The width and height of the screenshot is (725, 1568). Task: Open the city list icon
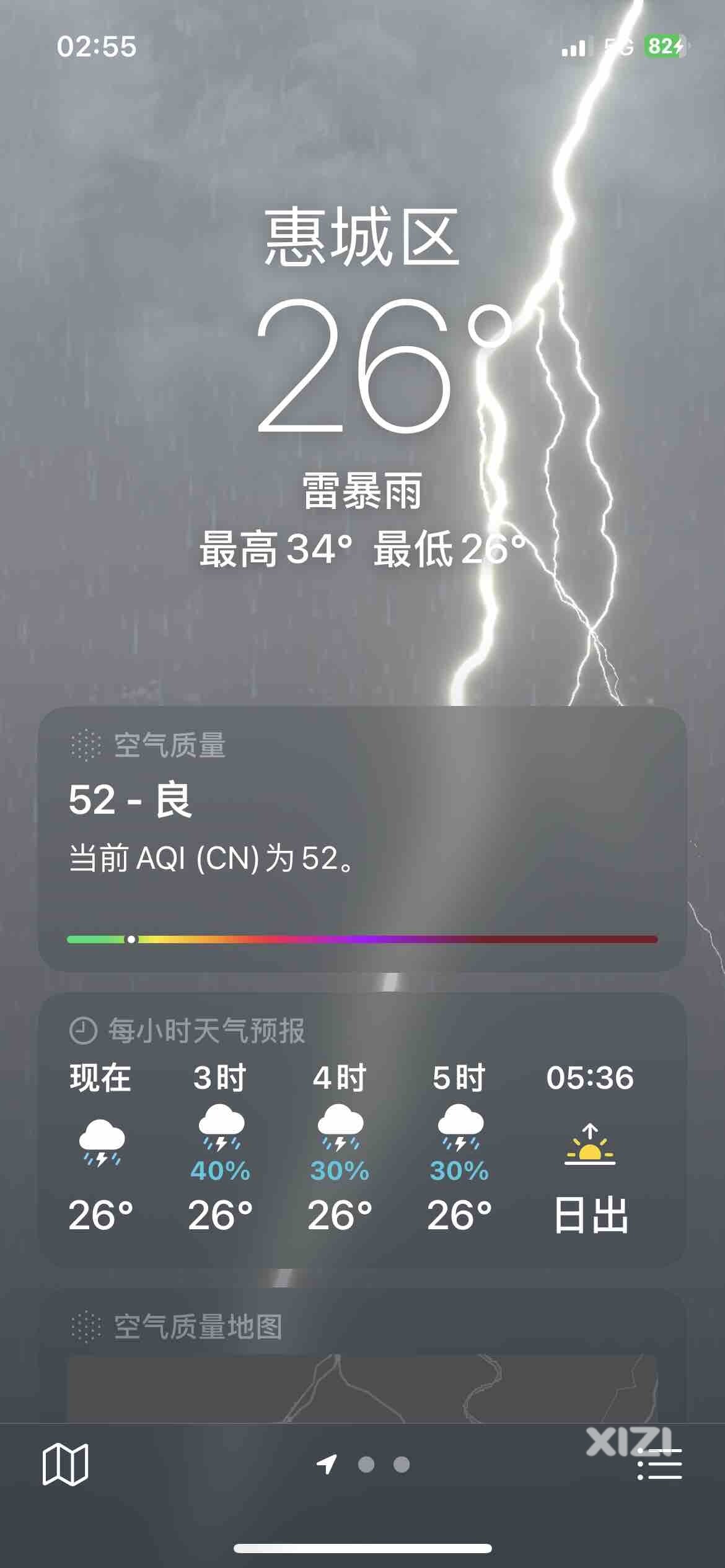click(x=659, y=1465)
